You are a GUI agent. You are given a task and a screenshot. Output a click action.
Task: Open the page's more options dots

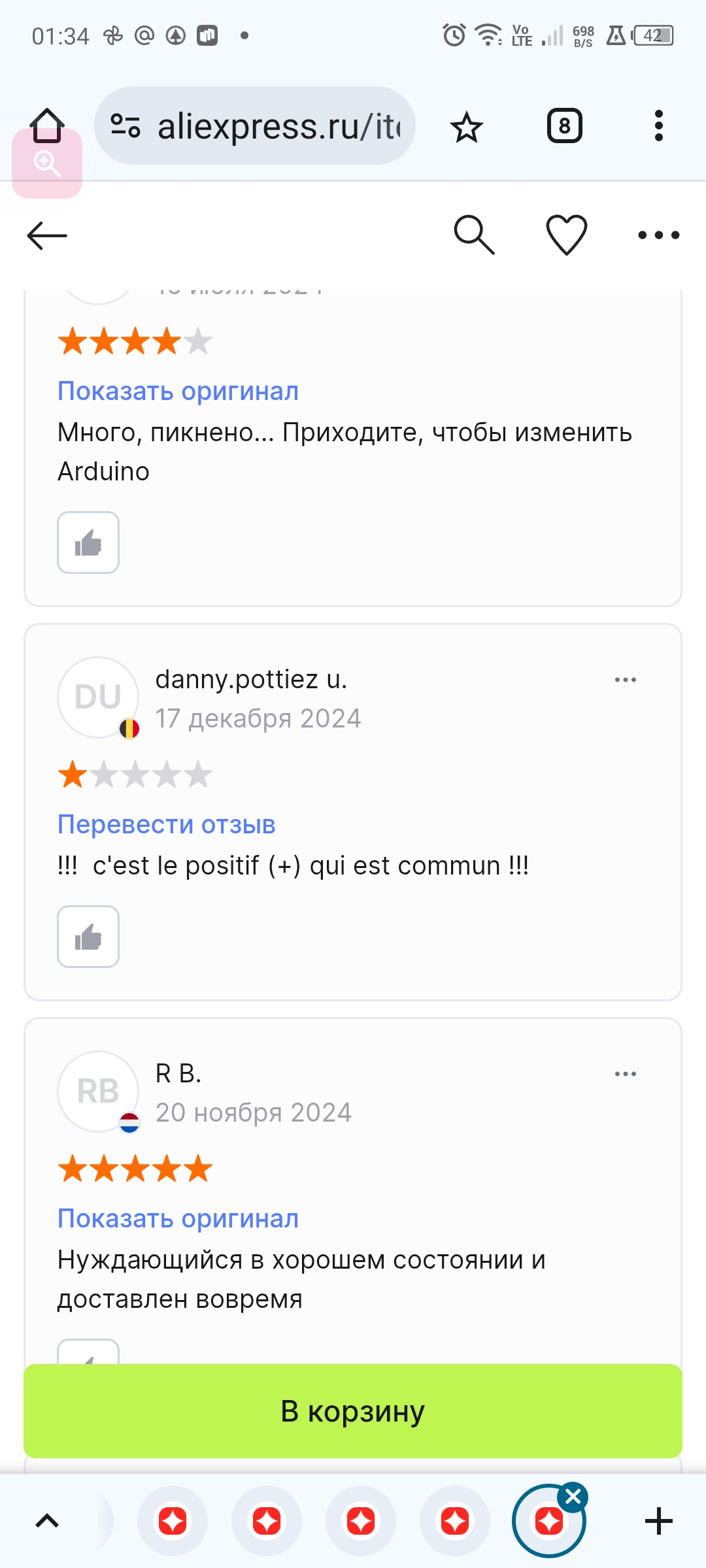658,235
